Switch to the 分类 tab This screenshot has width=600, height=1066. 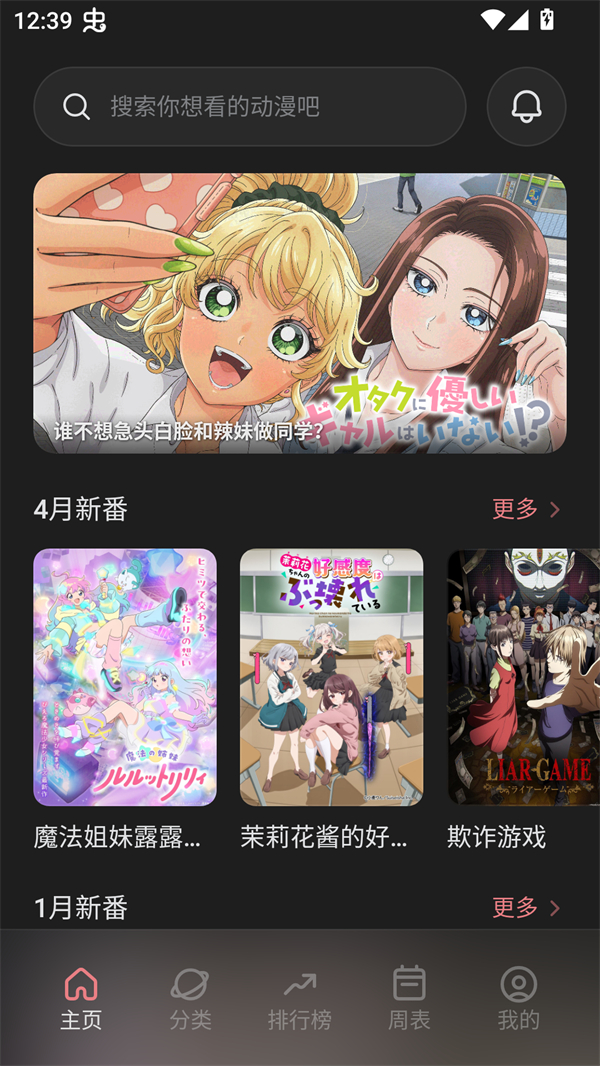tap(190, 998)
